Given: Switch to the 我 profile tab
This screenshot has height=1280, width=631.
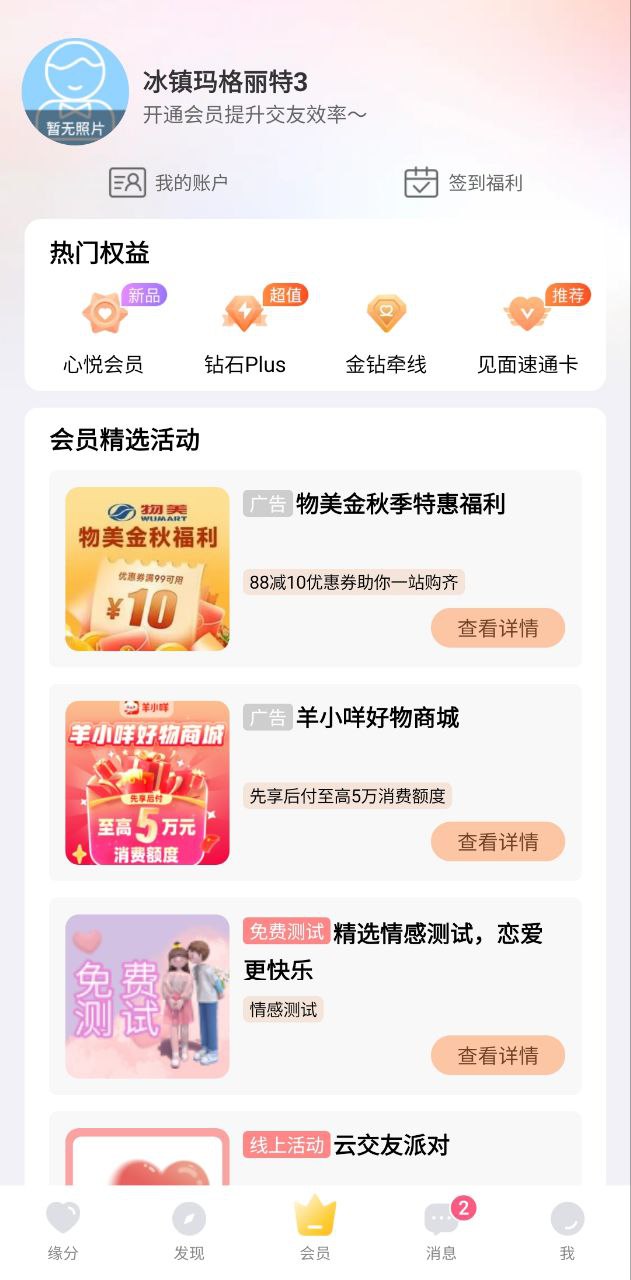Looking at the screenshot, I should [567, 1231].
